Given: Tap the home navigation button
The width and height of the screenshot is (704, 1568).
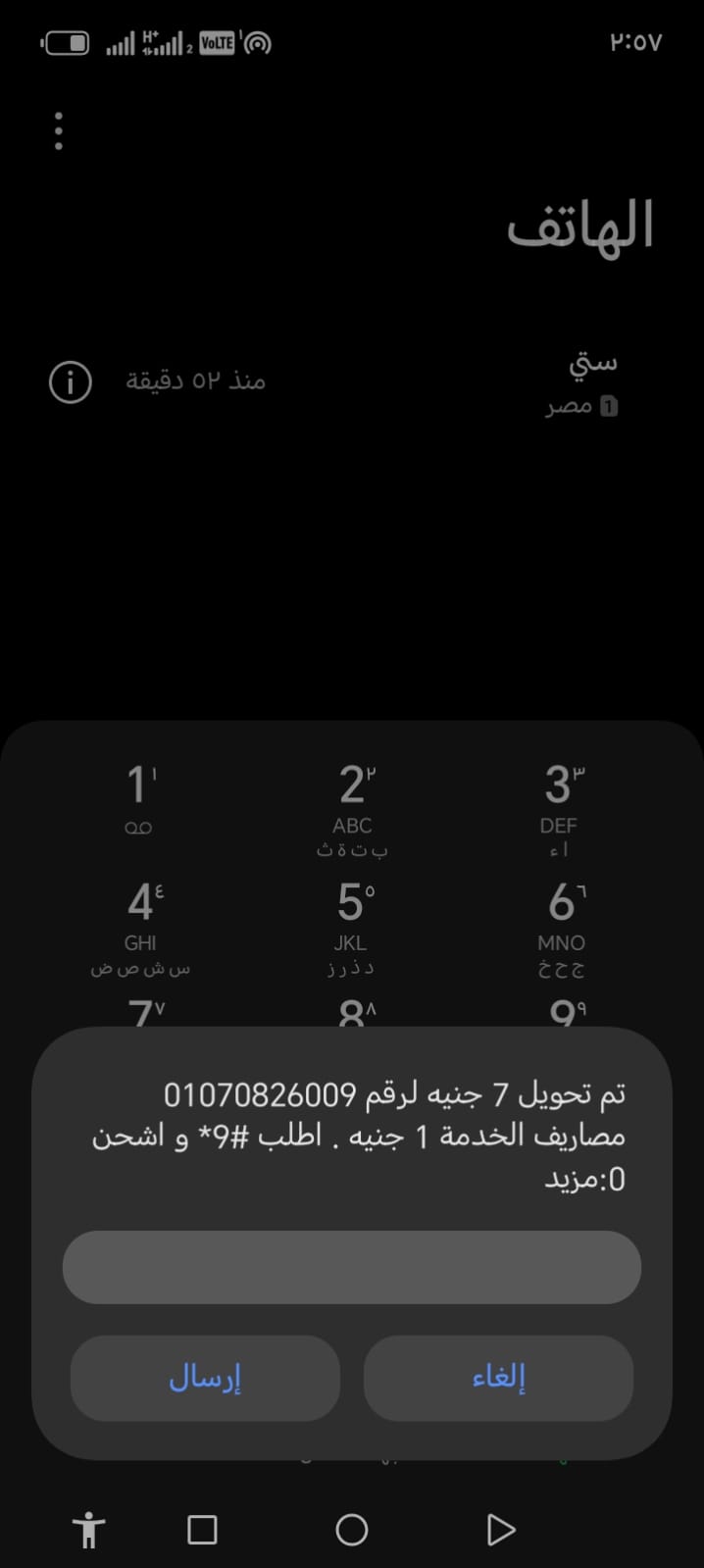Looking at the screenshot, I should pos(351,1530).
